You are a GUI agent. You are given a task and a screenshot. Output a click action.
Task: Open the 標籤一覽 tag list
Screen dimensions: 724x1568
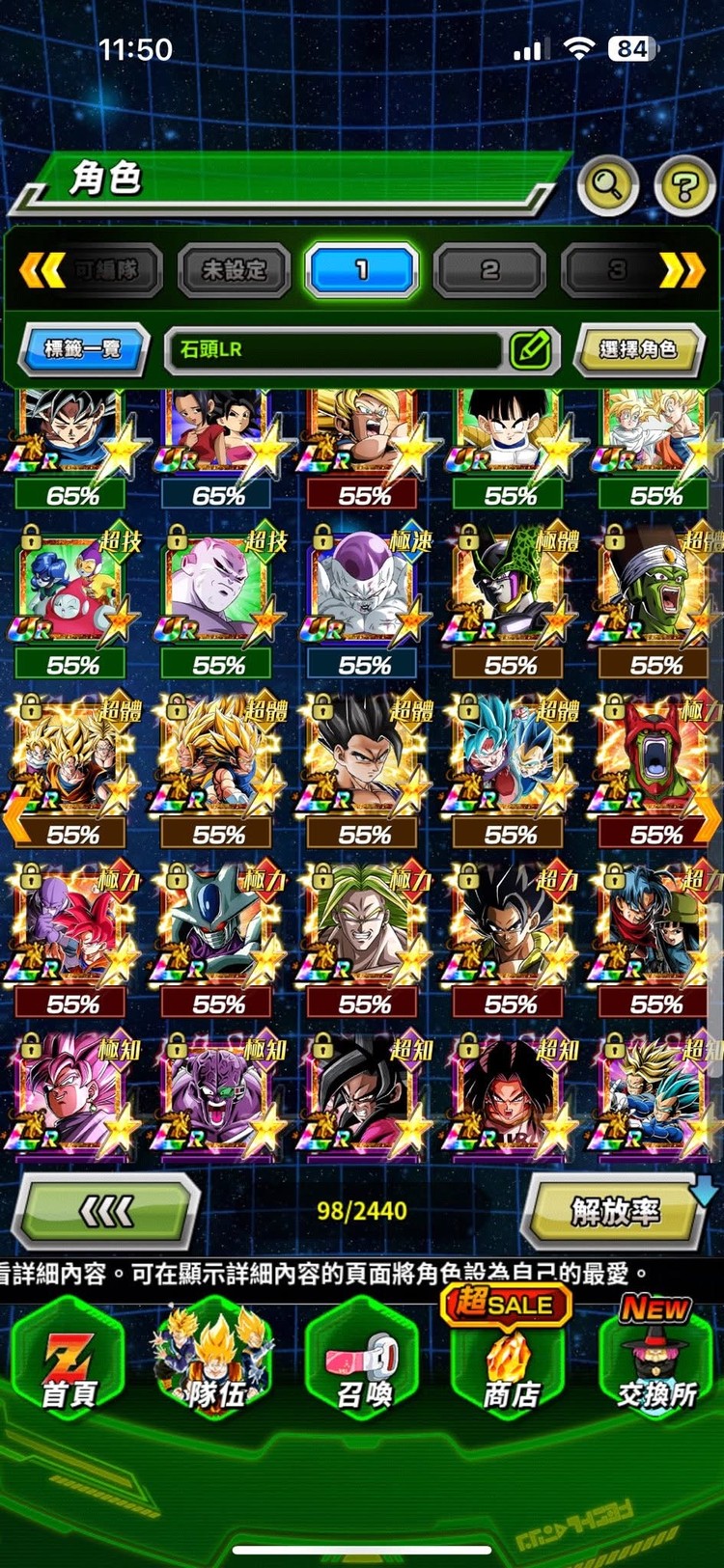(x=83, y=348)
